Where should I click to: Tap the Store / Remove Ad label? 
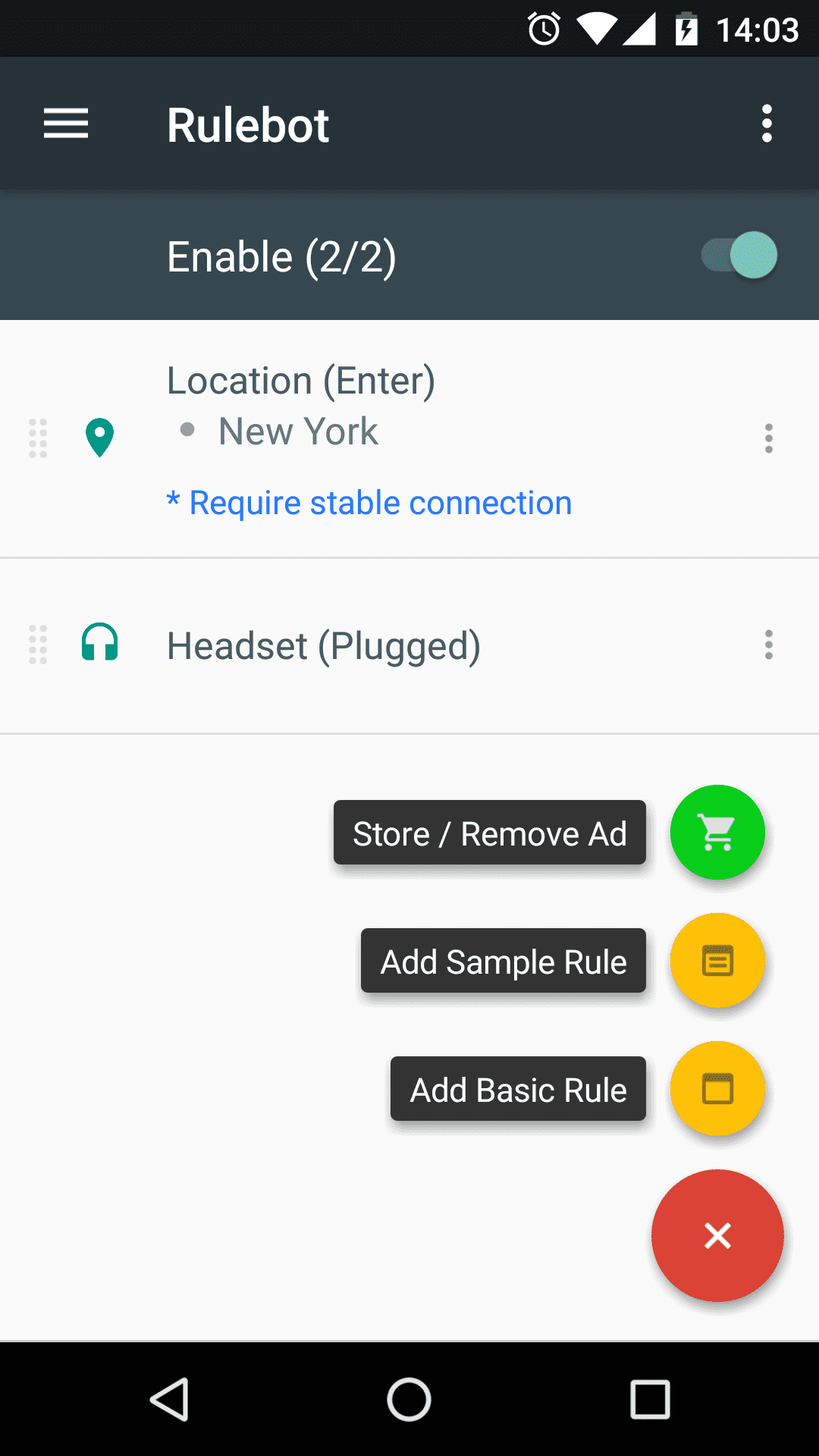490,833
